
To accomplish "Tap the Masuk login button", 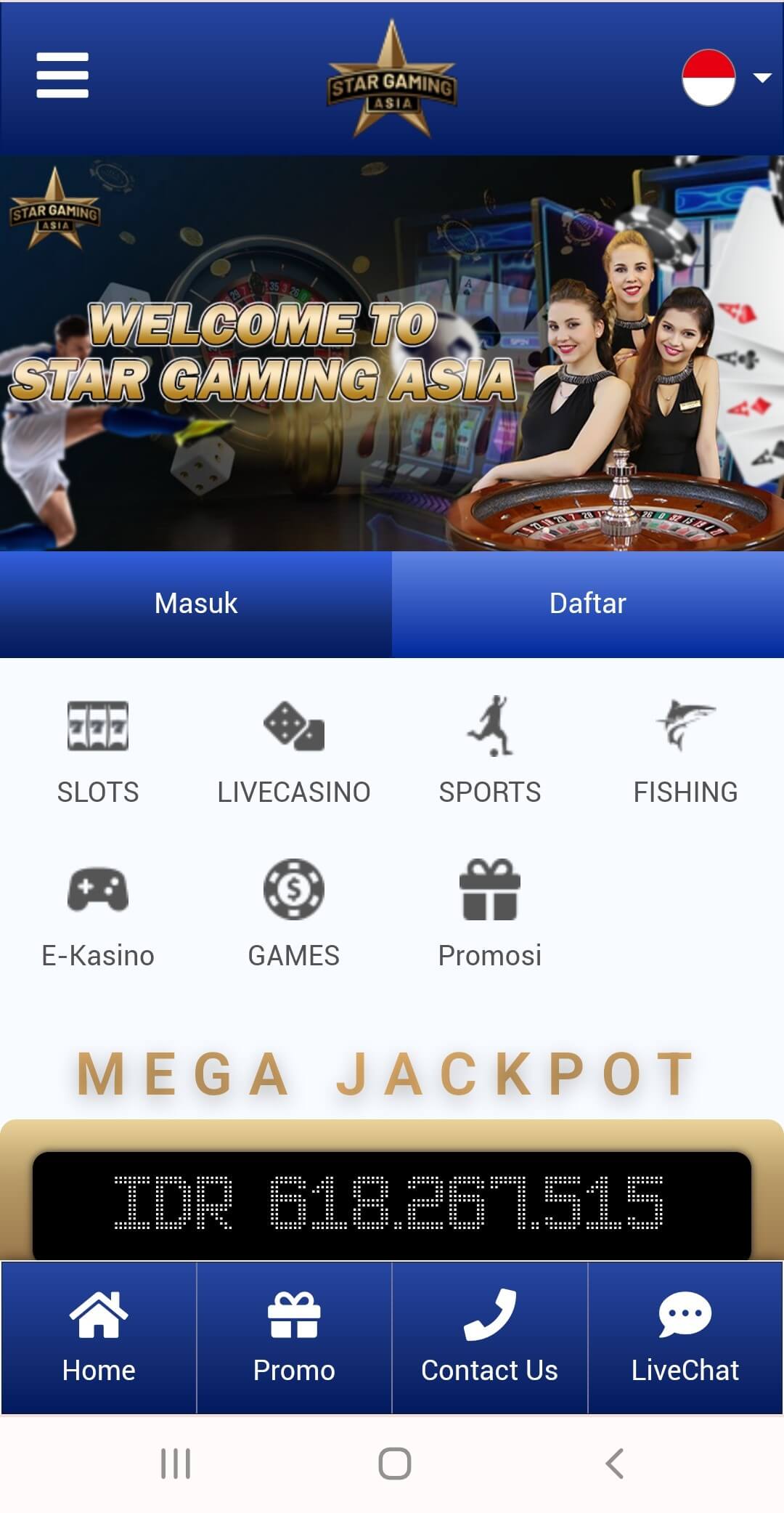I will 196,604.
